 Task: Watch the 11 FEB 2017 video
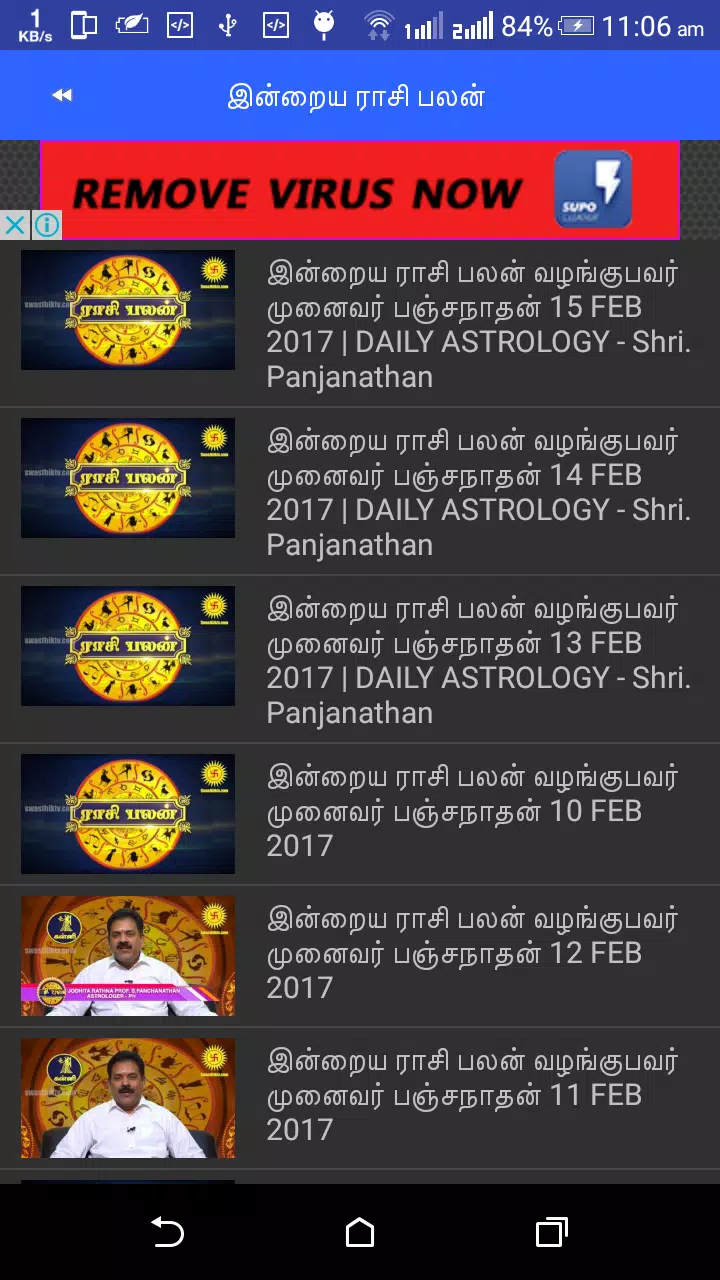pos(360,1098)
